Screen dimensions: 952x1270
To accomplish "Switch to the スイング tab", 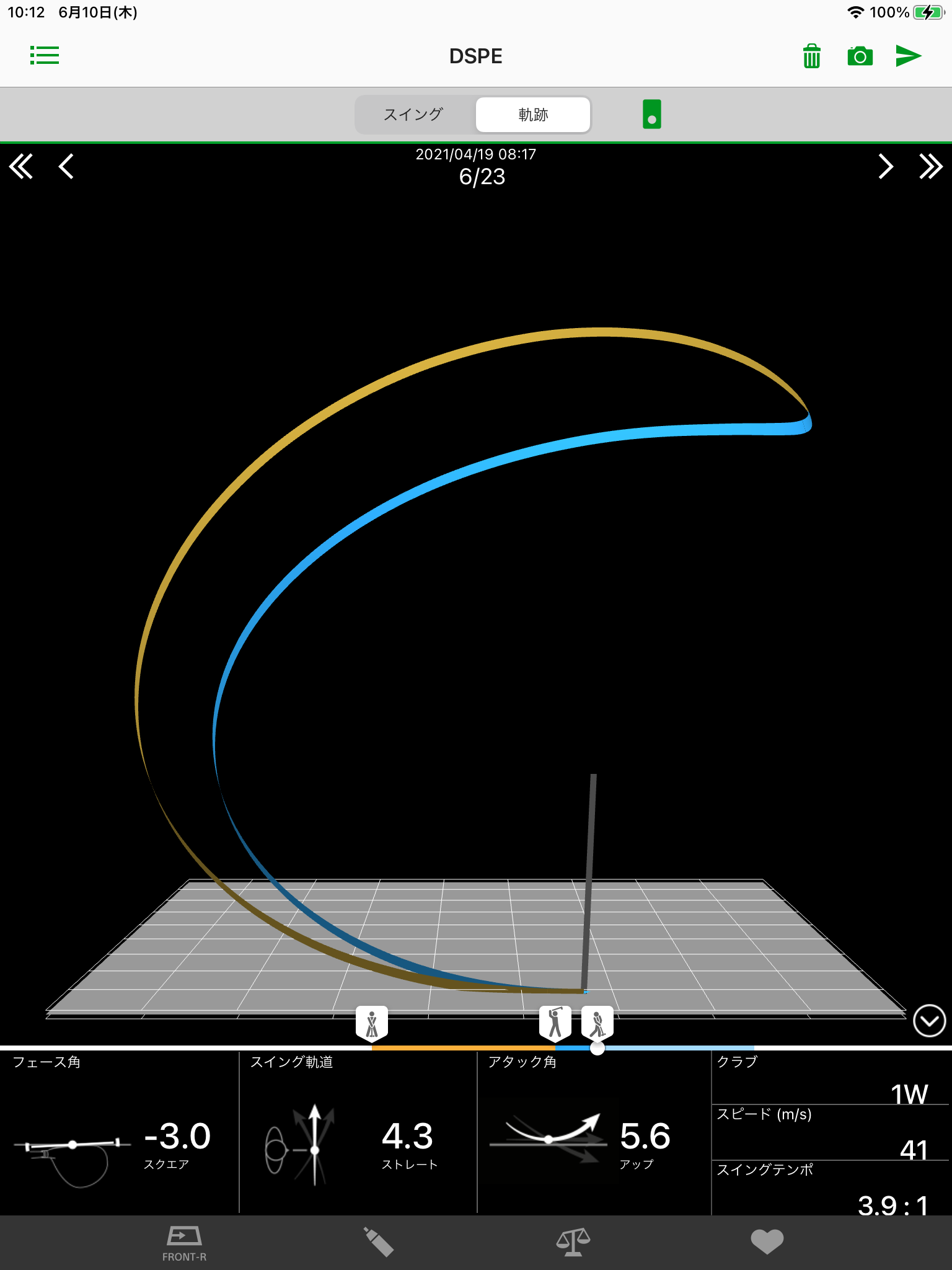I will click(x=413, y=115).
